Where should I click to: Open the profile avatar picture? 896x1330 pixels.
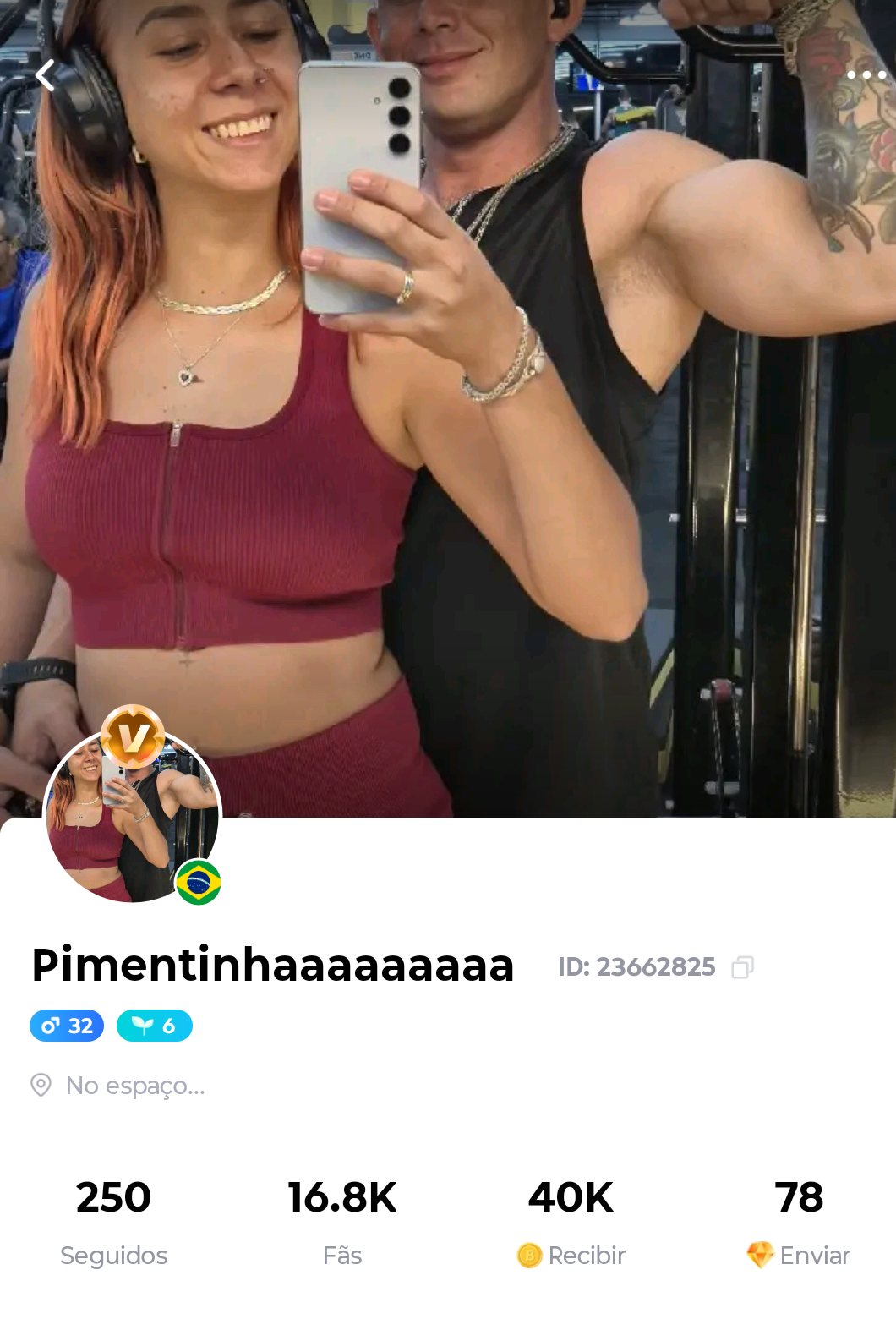[132, 815]
